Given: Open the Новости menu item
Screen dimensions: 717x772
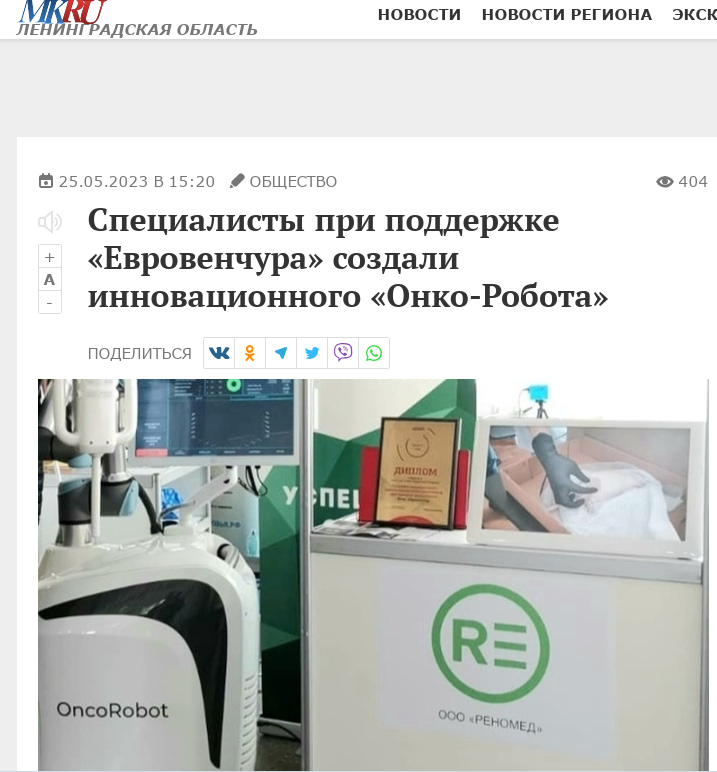Looking at the screenshot, I should 419,15.
